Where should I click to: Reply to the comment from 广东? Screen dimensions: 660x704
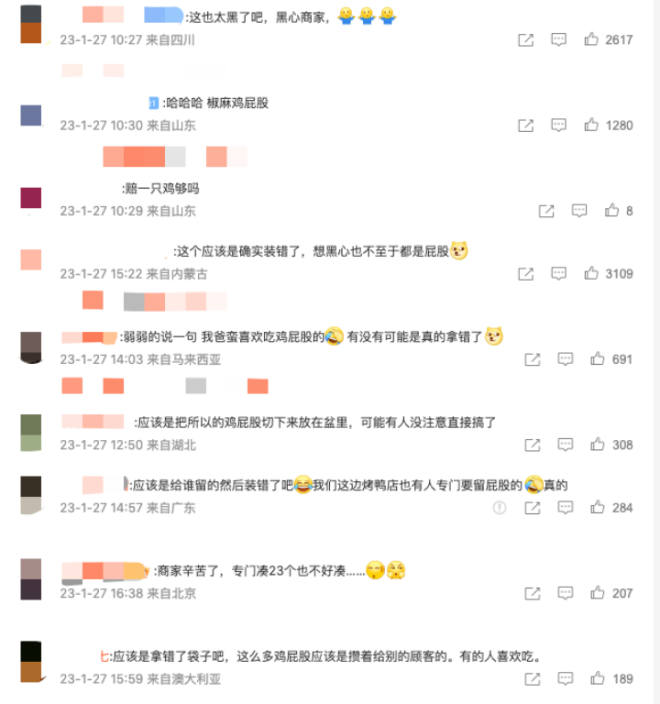coord(565,508)
